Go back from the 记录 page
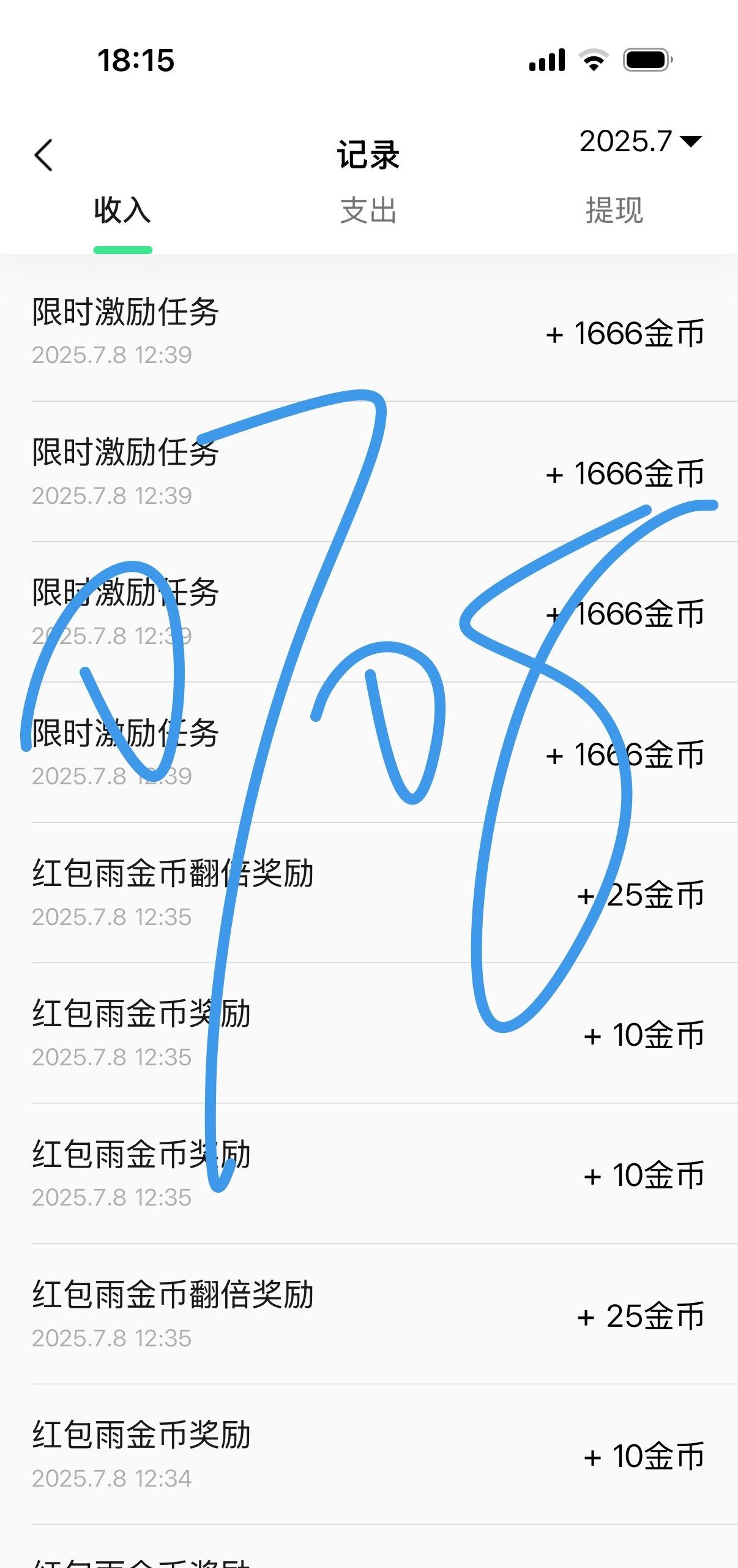This screenshot has height=1568, width=738. tap(43, 155)
